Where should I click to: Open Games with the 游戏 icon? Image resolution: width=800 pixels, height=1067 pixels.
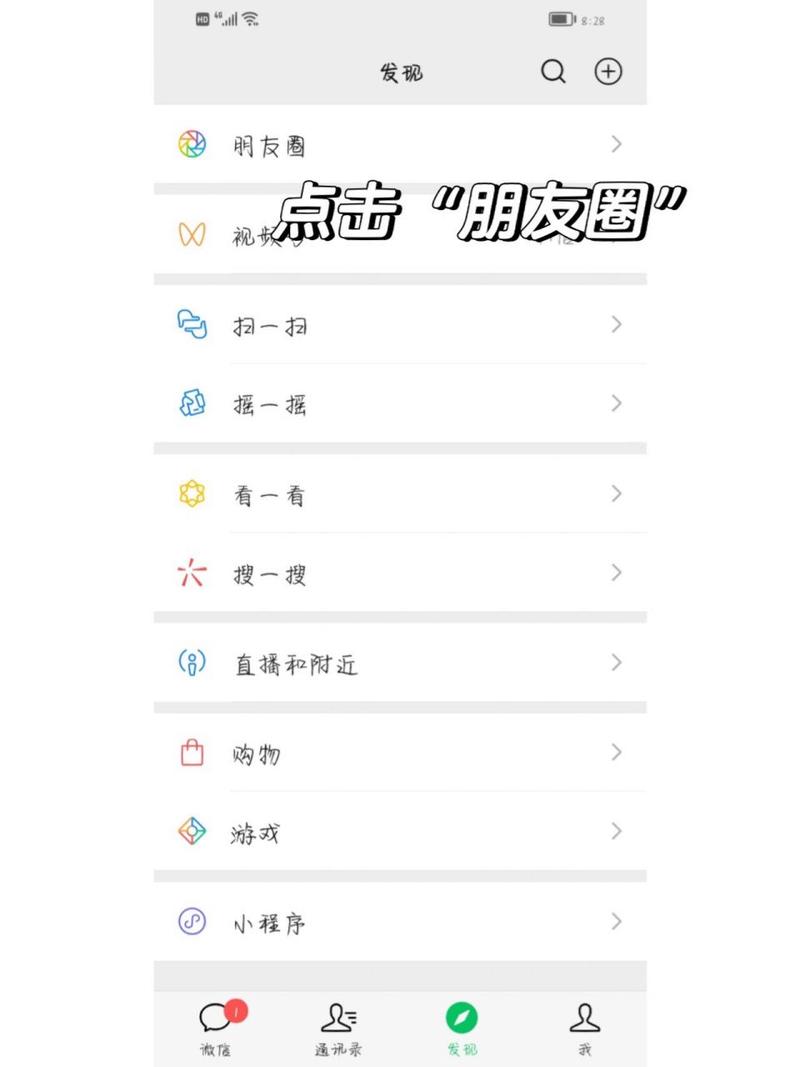coord(190,831)
